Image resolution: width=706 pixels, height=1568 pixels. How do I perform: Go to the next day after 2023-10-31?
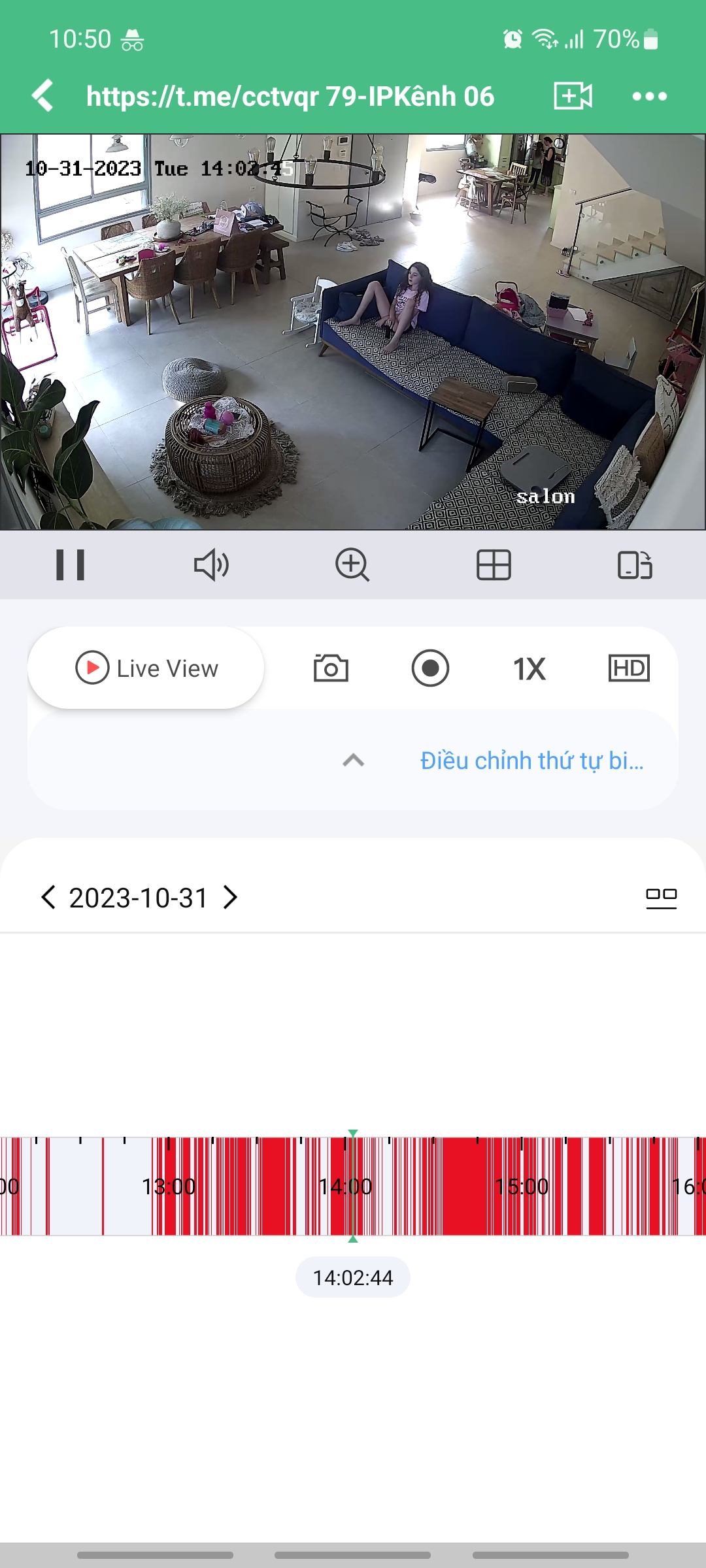230,898
